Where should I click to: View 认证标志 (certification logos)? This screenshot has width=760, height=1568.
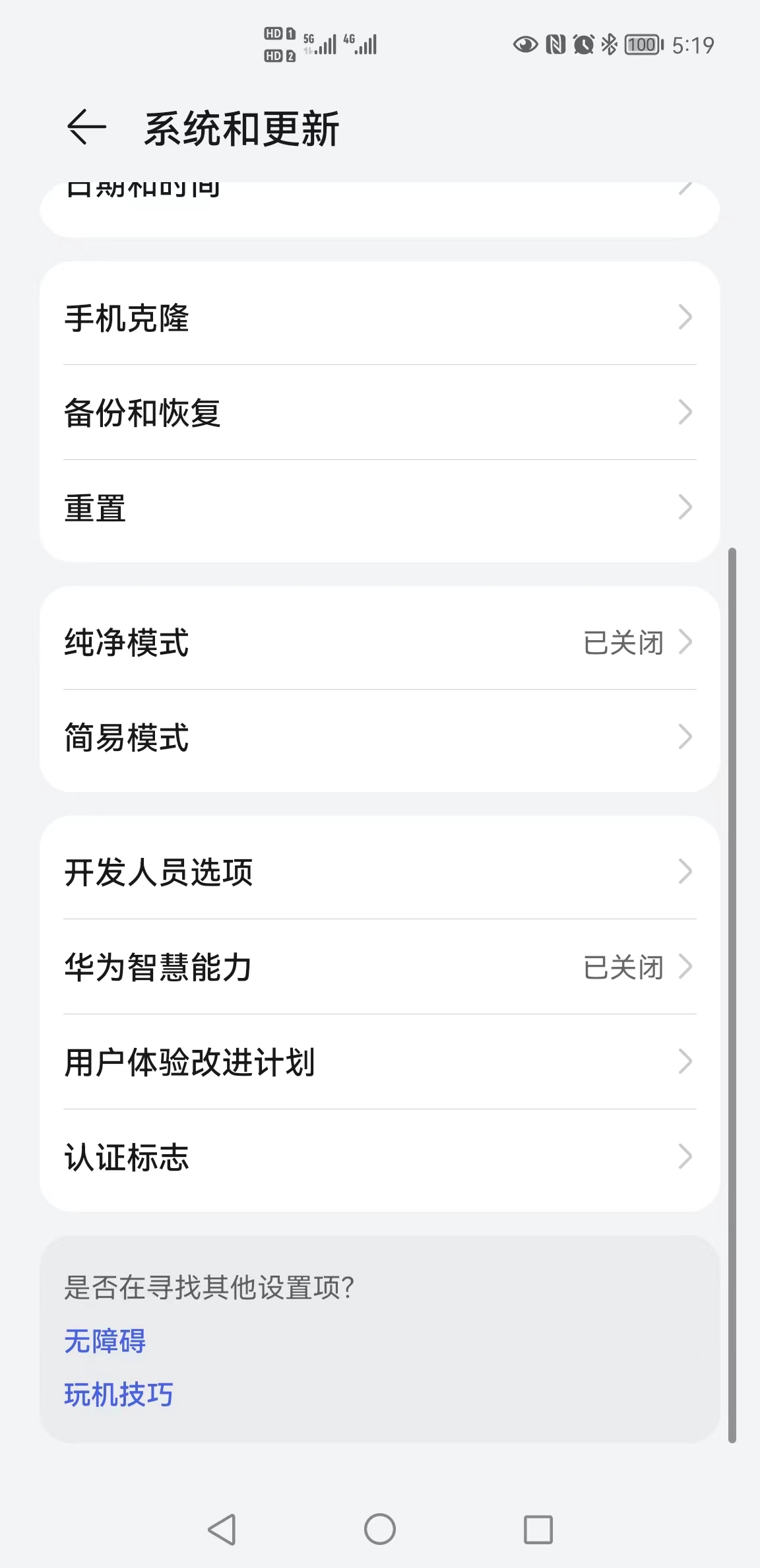pos(379,1157)
